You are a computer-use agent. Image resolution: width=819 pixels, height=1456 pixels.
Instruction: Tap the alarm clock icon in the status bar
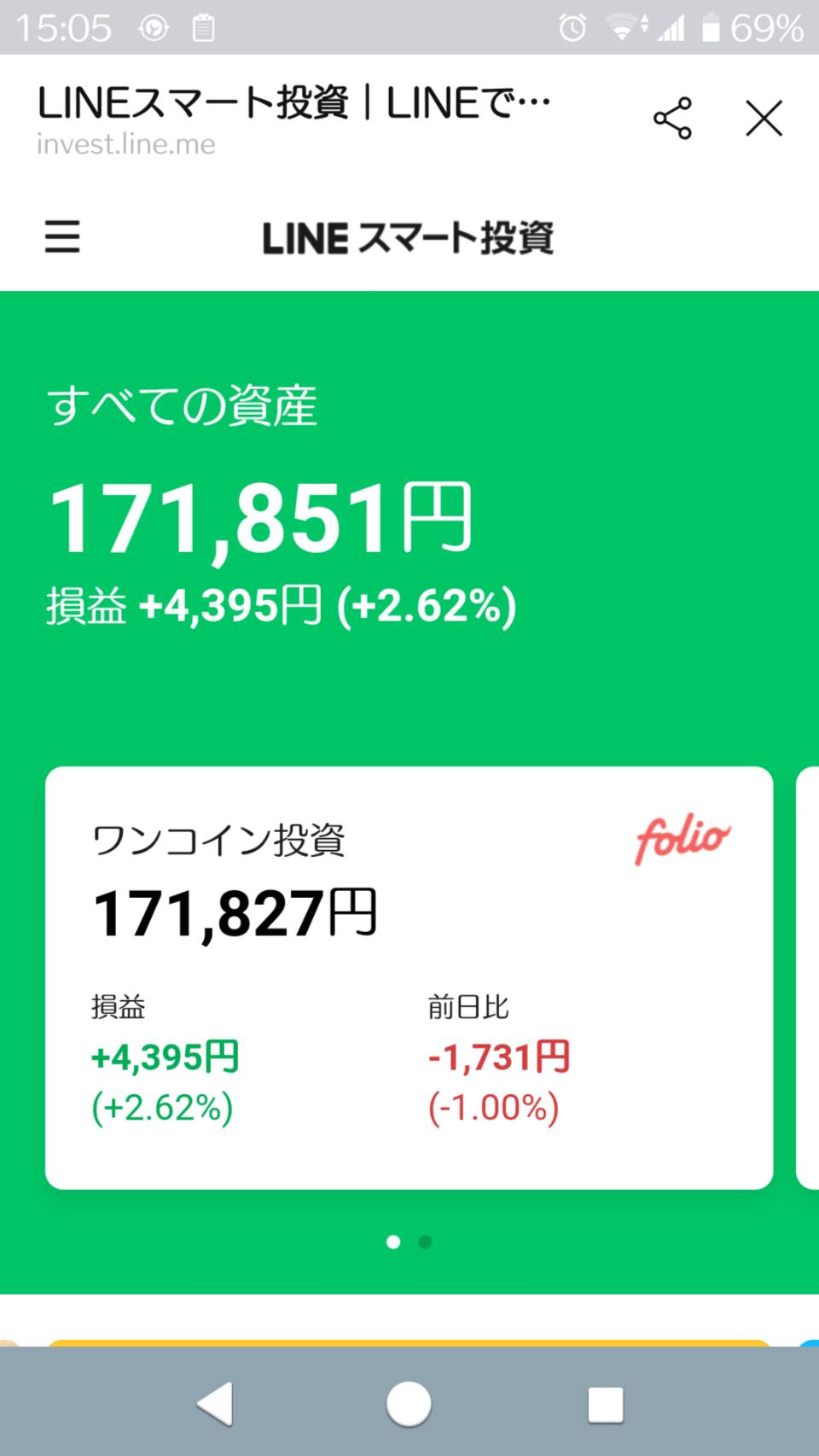point(573,26)
